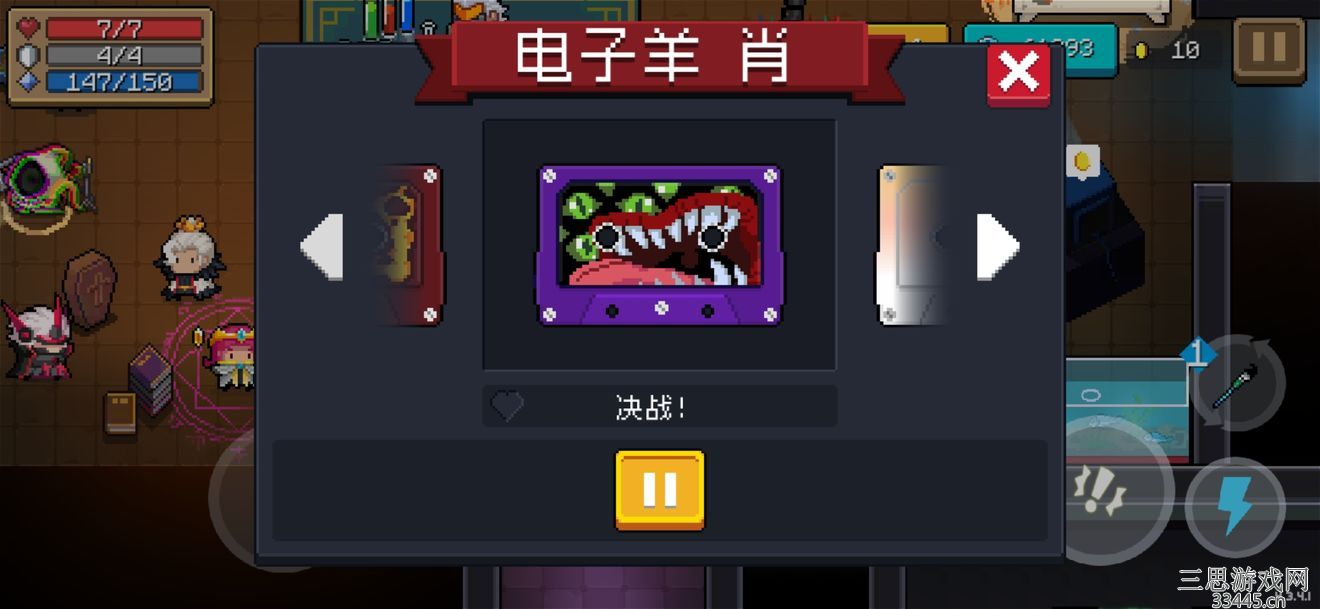Pause the game from the top corner
Screen dimensions: 1320x609
1268,50
